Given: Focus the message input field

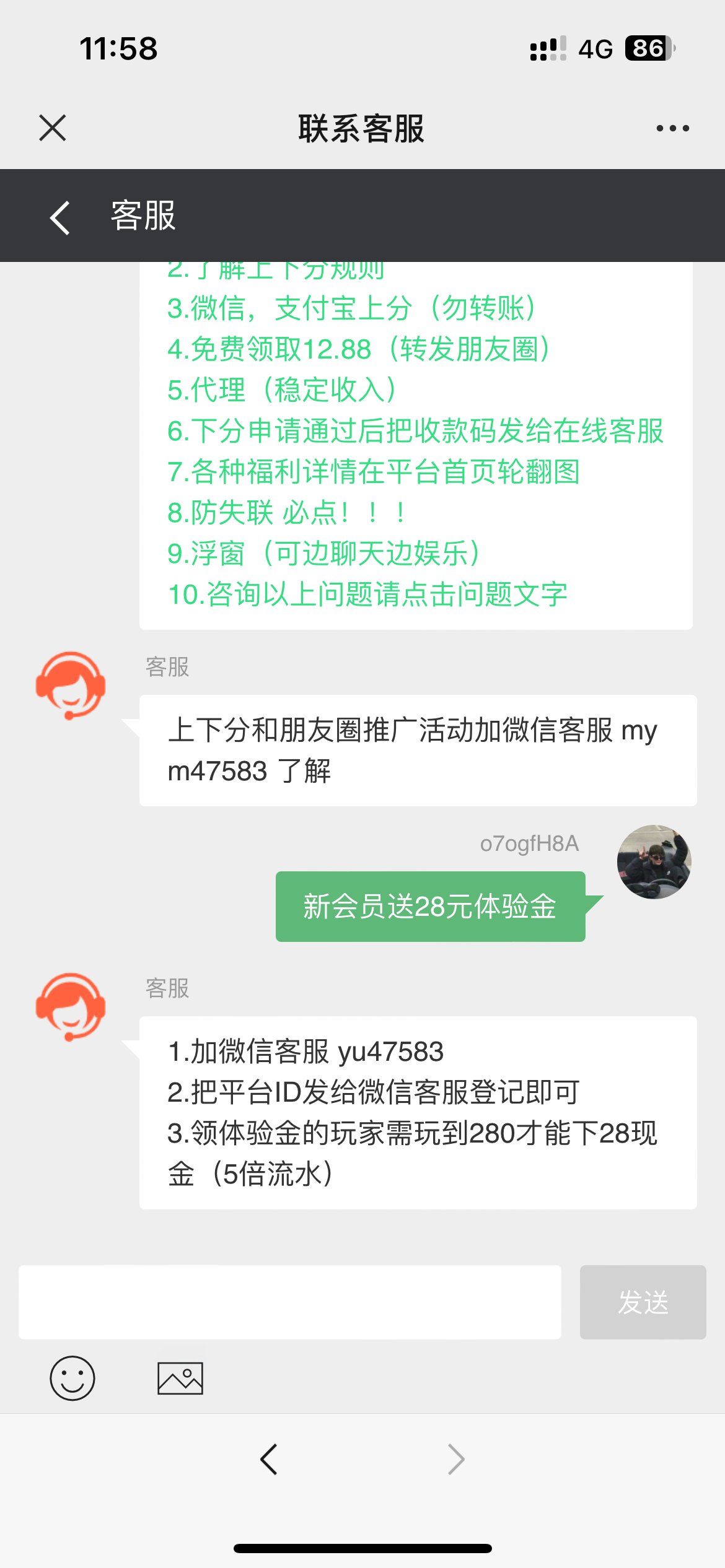Looking at the screenshot, I should [x=290, y=1302].
